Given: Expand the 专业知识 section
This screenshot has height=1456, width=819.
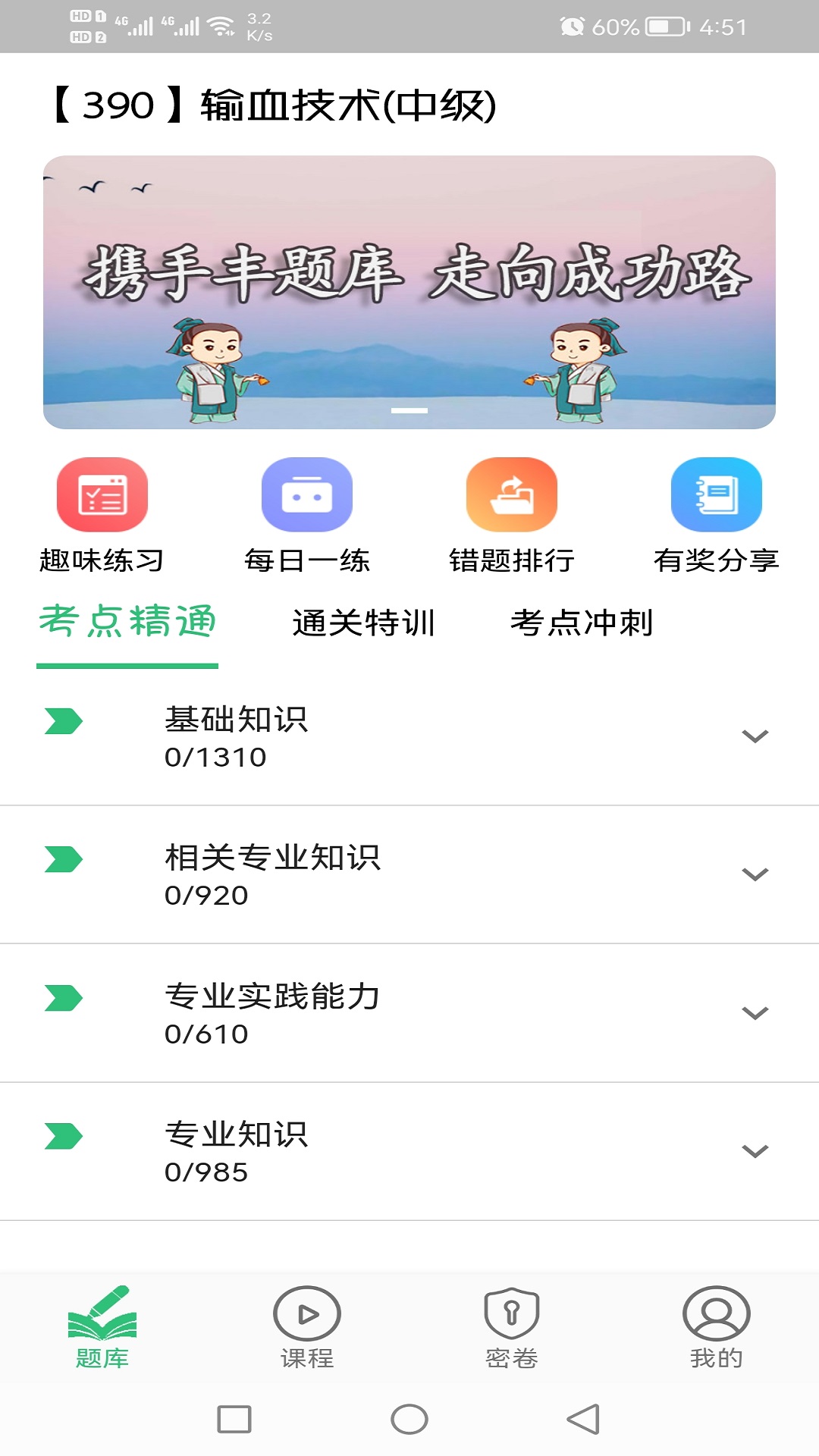Looking at the screenshot, I should (x=755, y=1151).
